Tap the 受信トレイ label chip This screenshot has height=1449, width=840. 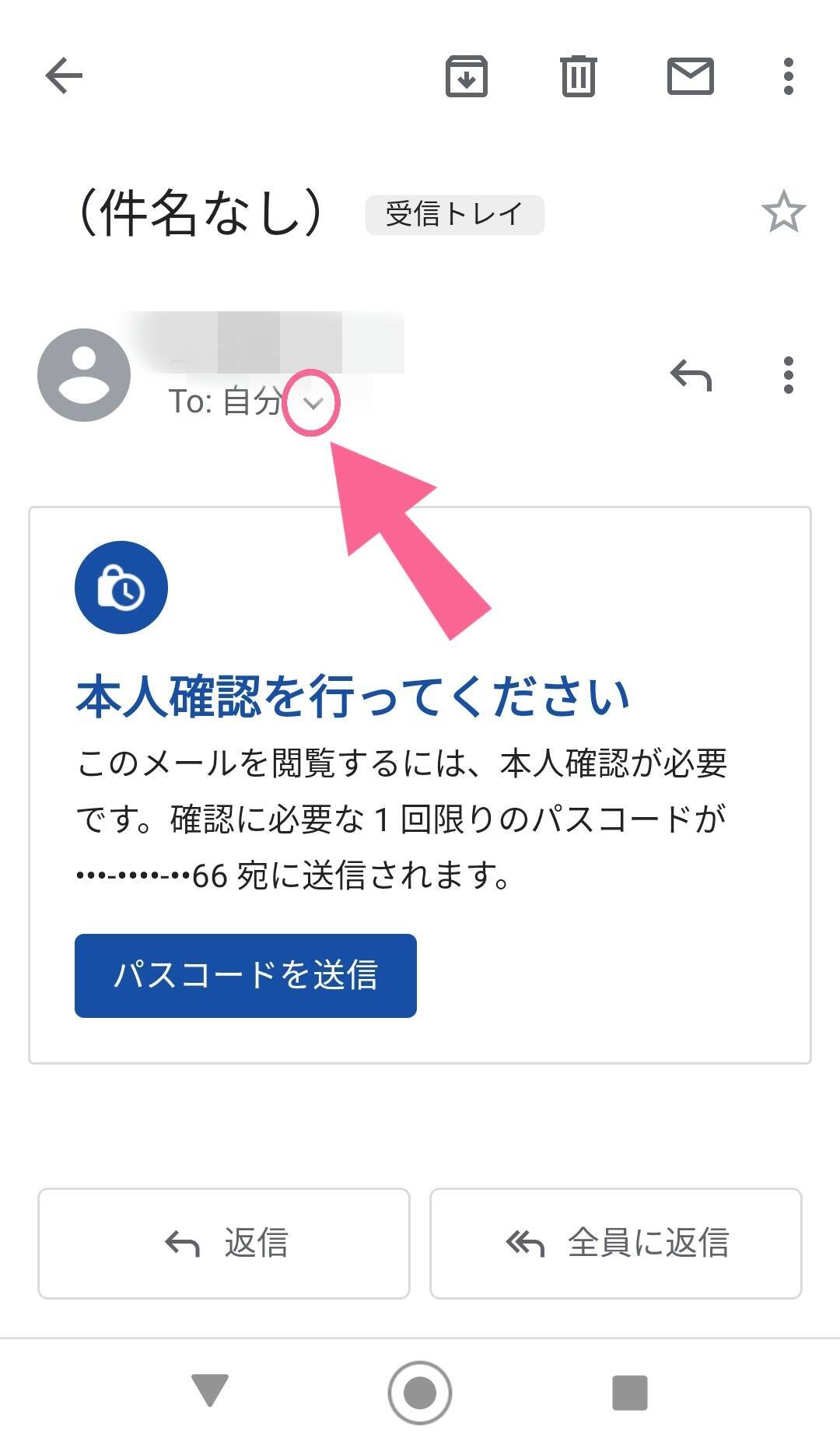(x=454, y=215)
